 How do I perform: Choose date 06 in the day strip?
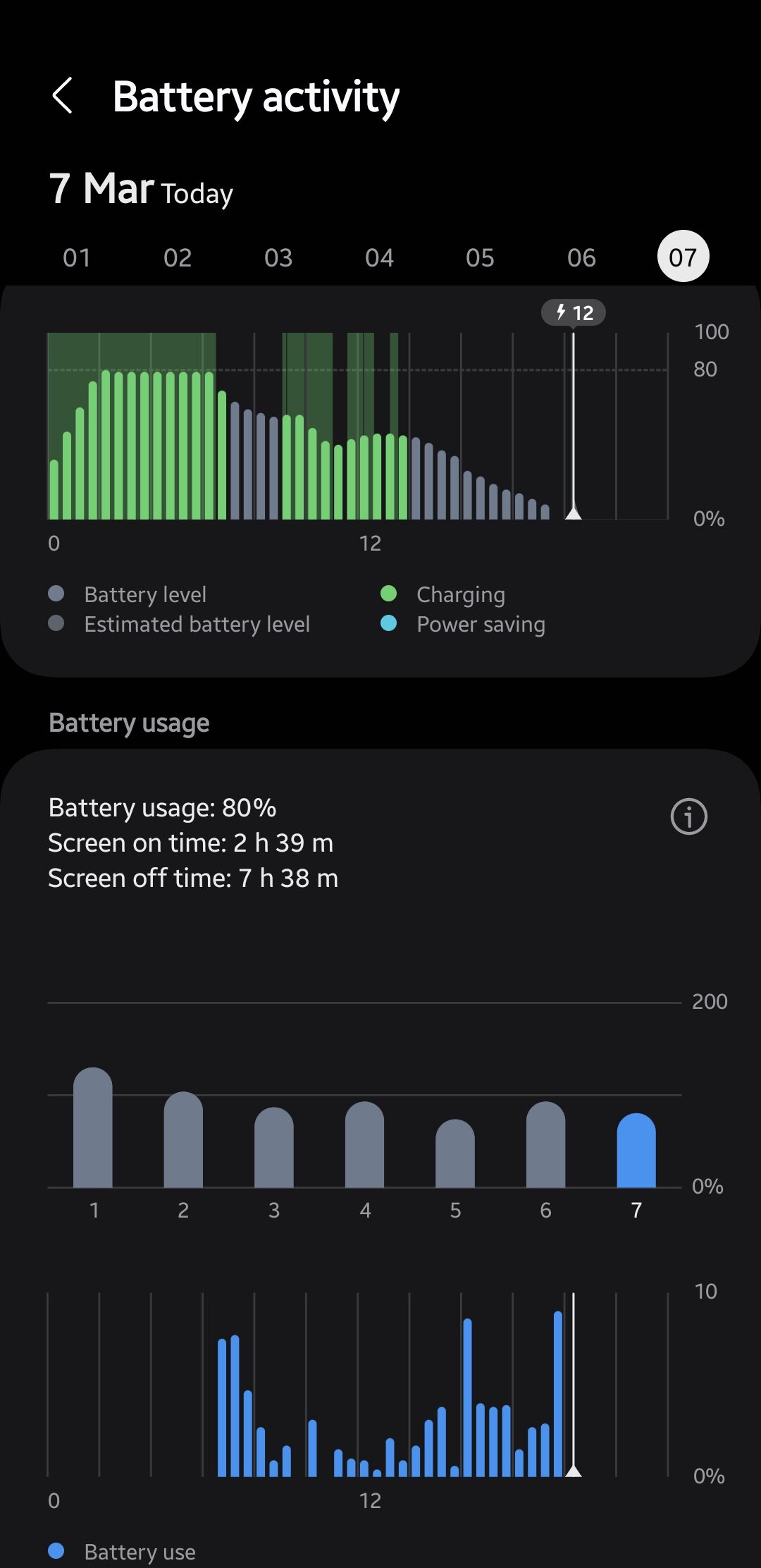581,257
